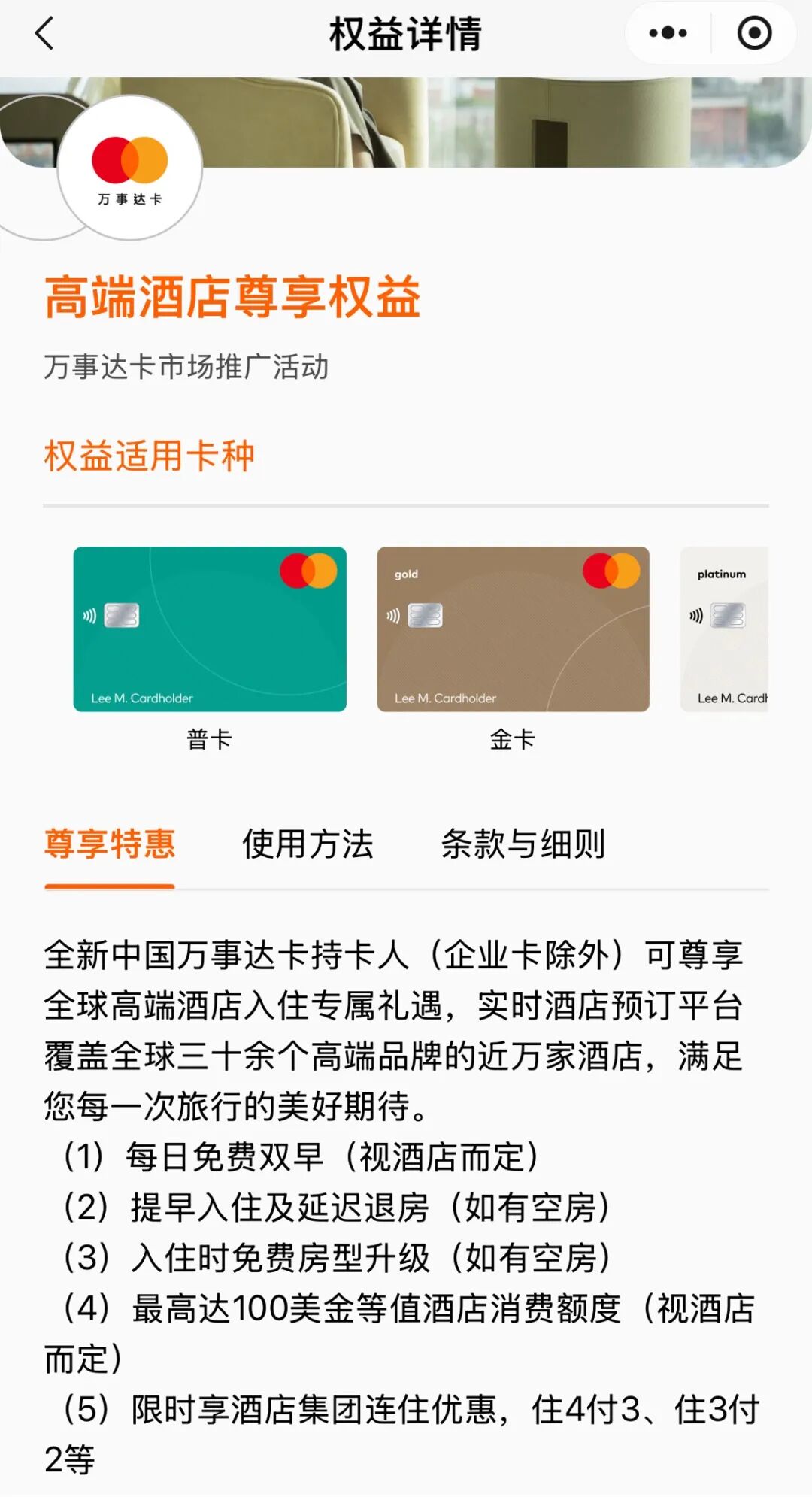Viewport: 812px width, 1497px height.
Task: Switch to the 使用方法 tab
Action: pos(308,844)
